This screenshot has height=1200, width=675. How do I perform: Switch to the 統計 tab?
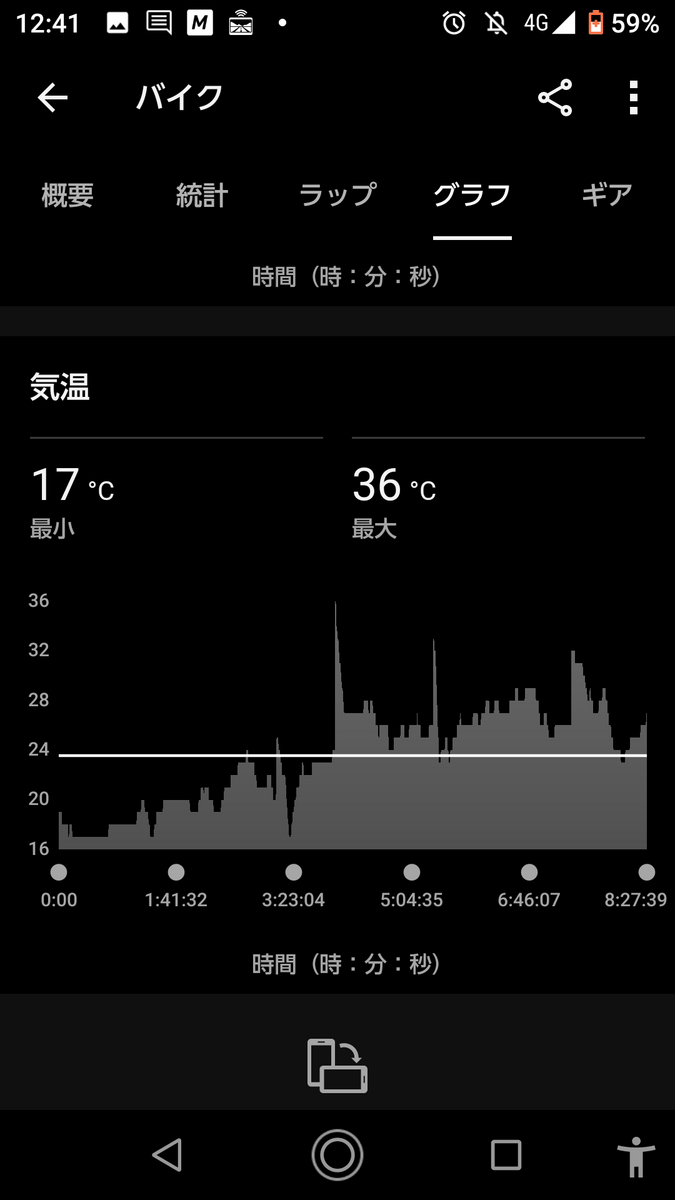[x=202, y=194]
